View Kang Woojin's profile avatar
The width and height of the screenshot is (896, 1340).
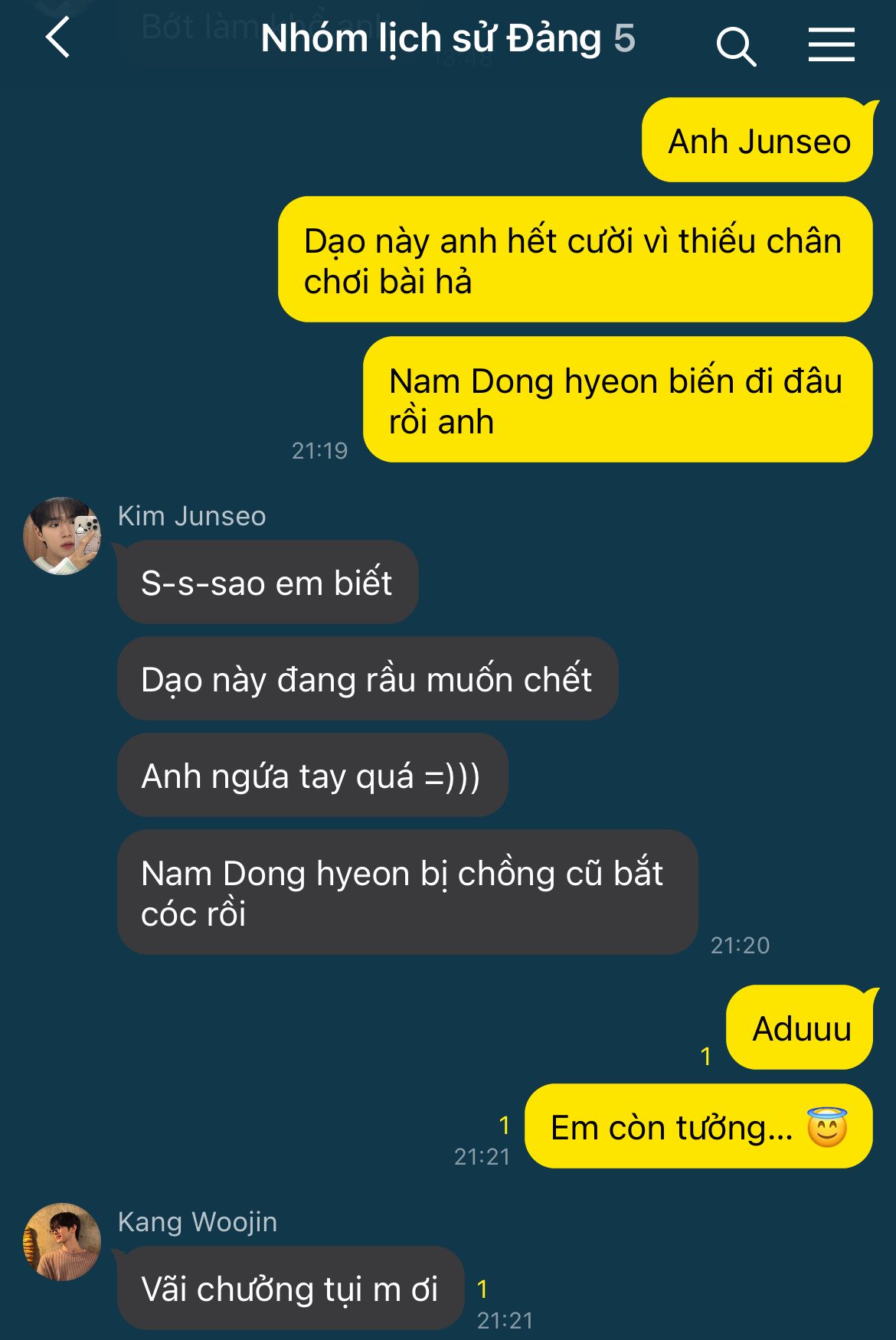click(x=62, y=1241)
